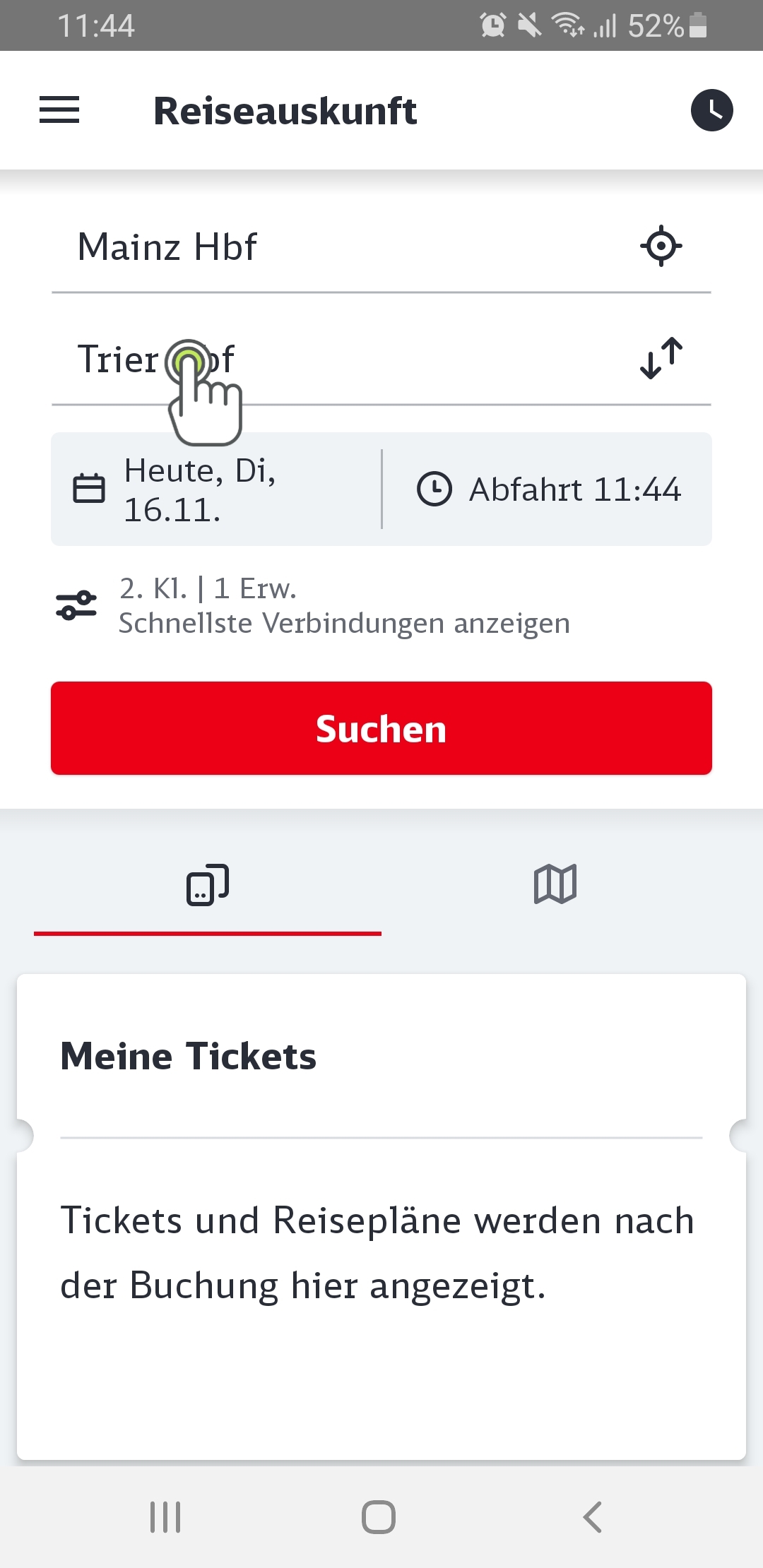Swap departure and destination stations

(x=661, y=358)
